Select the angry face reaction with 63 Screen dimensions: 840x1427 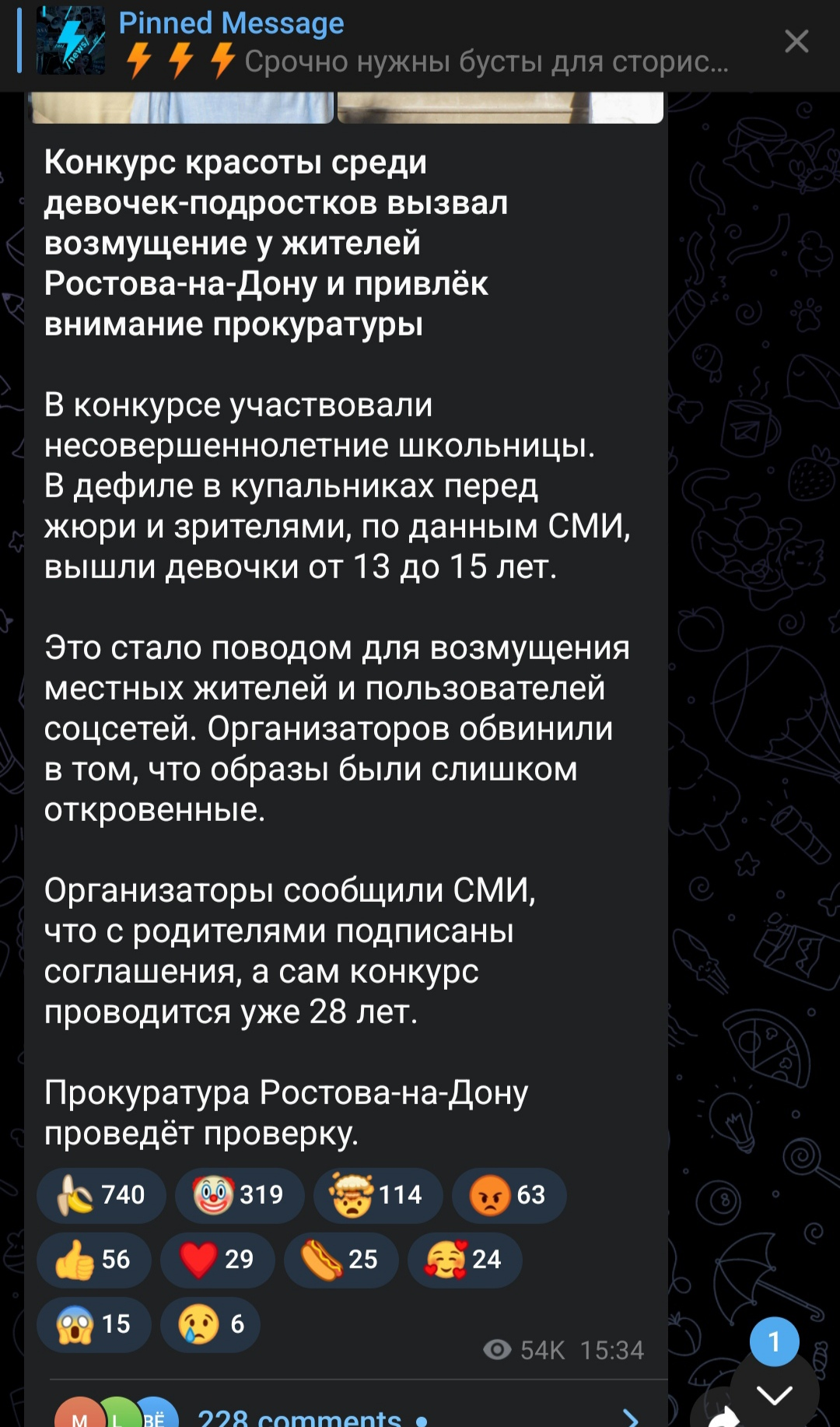click(x=509, y=1195)
